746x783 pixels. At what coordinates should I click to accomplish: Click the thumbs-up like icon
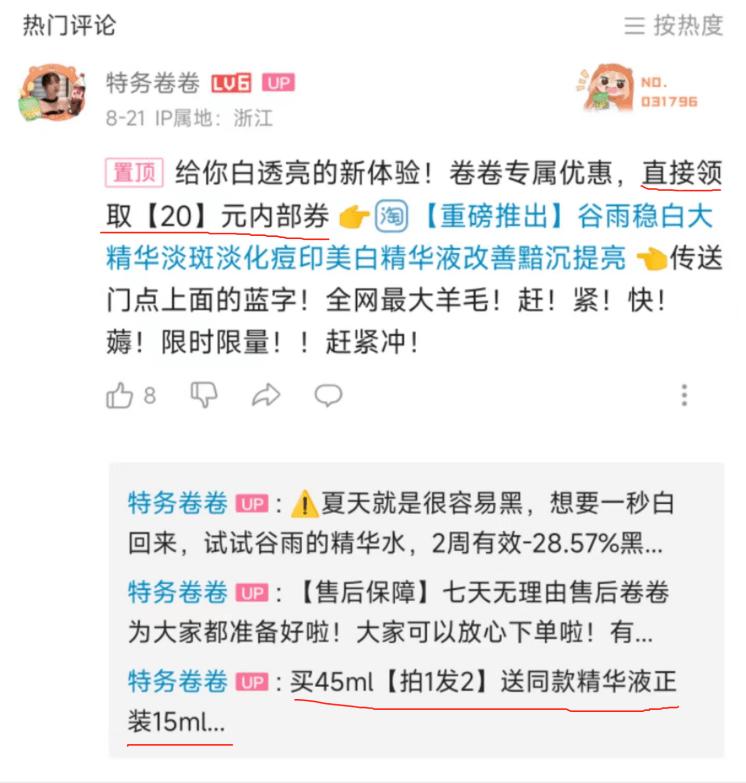[120, 396]
